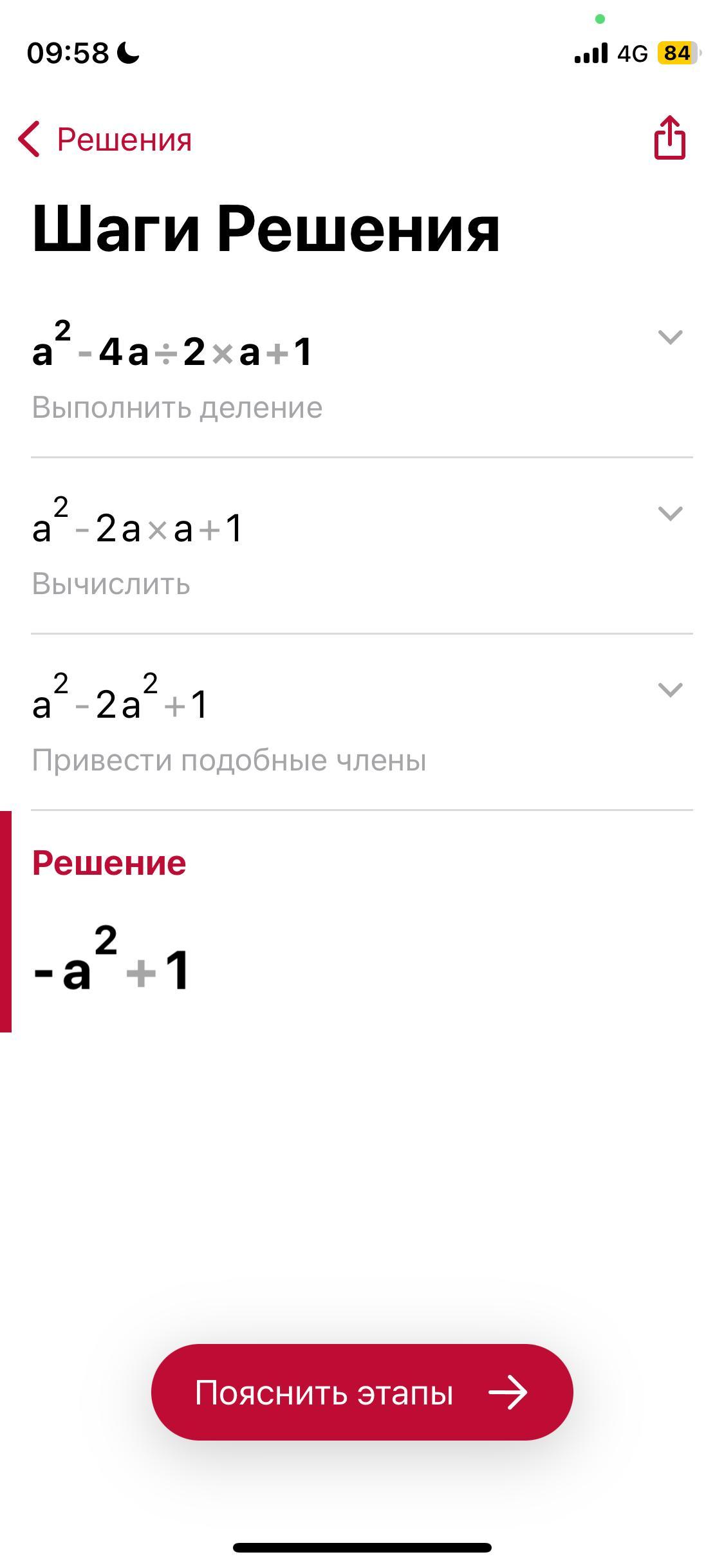This screenshot has height=1568, width=724.
Task: Tap Пояснить этапы button
Action: click(x=362, y=1392)
